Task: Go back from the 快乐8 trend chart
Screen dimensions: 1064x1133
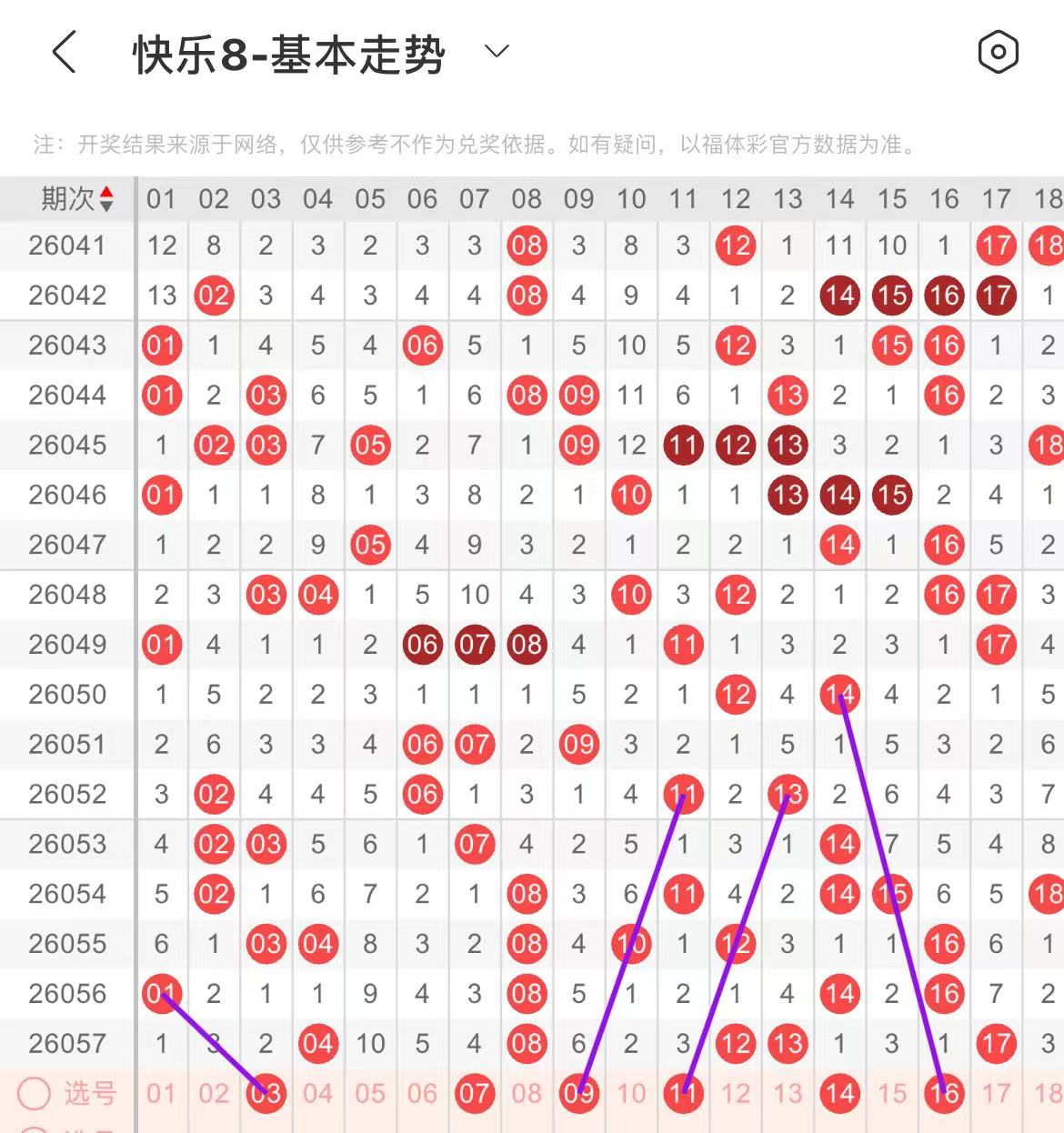Action: [64, 52]
